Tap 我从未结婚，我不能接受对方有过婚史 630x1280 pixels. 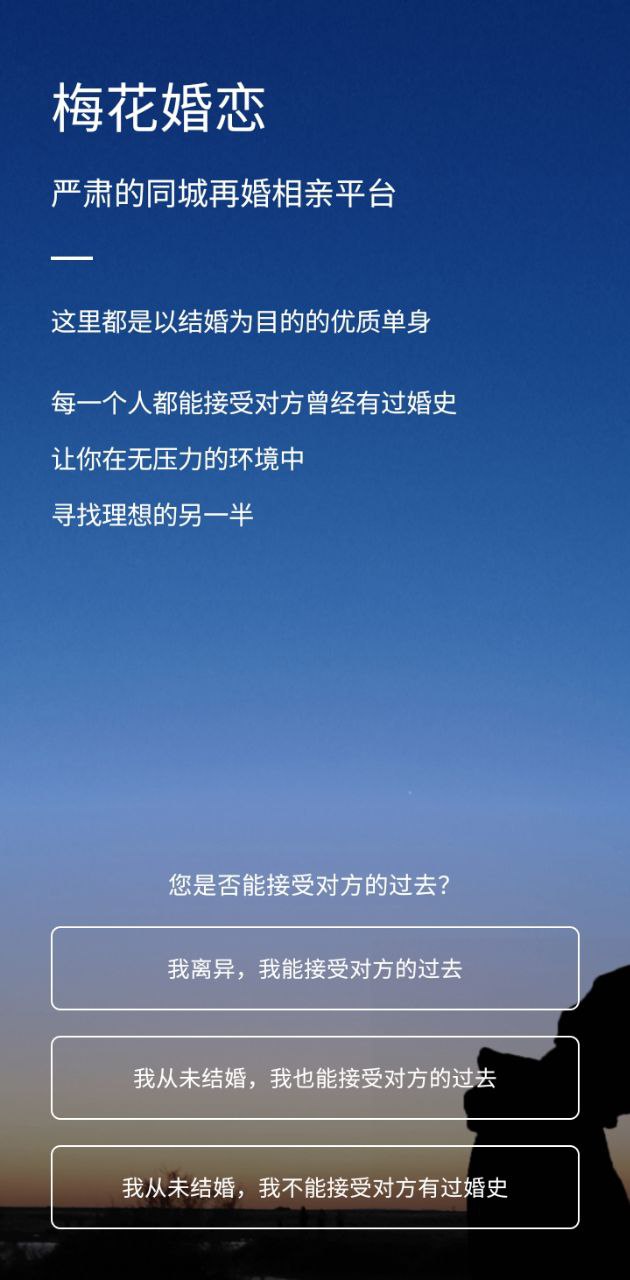pos(315,1187)
